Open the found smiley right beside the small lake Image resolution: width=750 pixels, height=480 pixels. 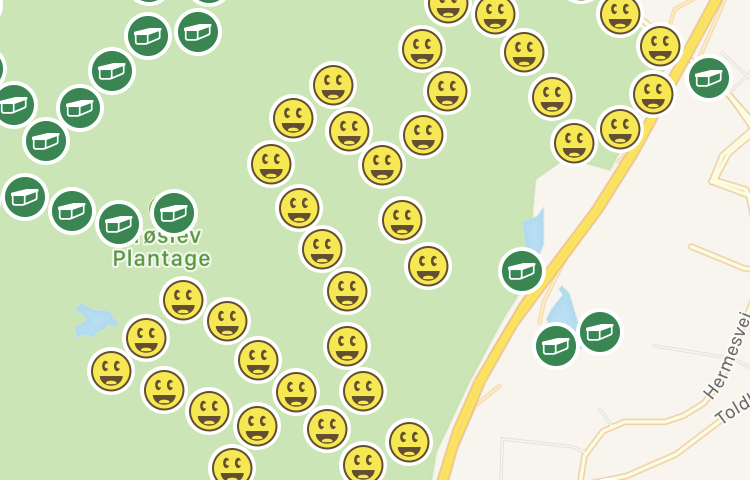click(146, 338)
